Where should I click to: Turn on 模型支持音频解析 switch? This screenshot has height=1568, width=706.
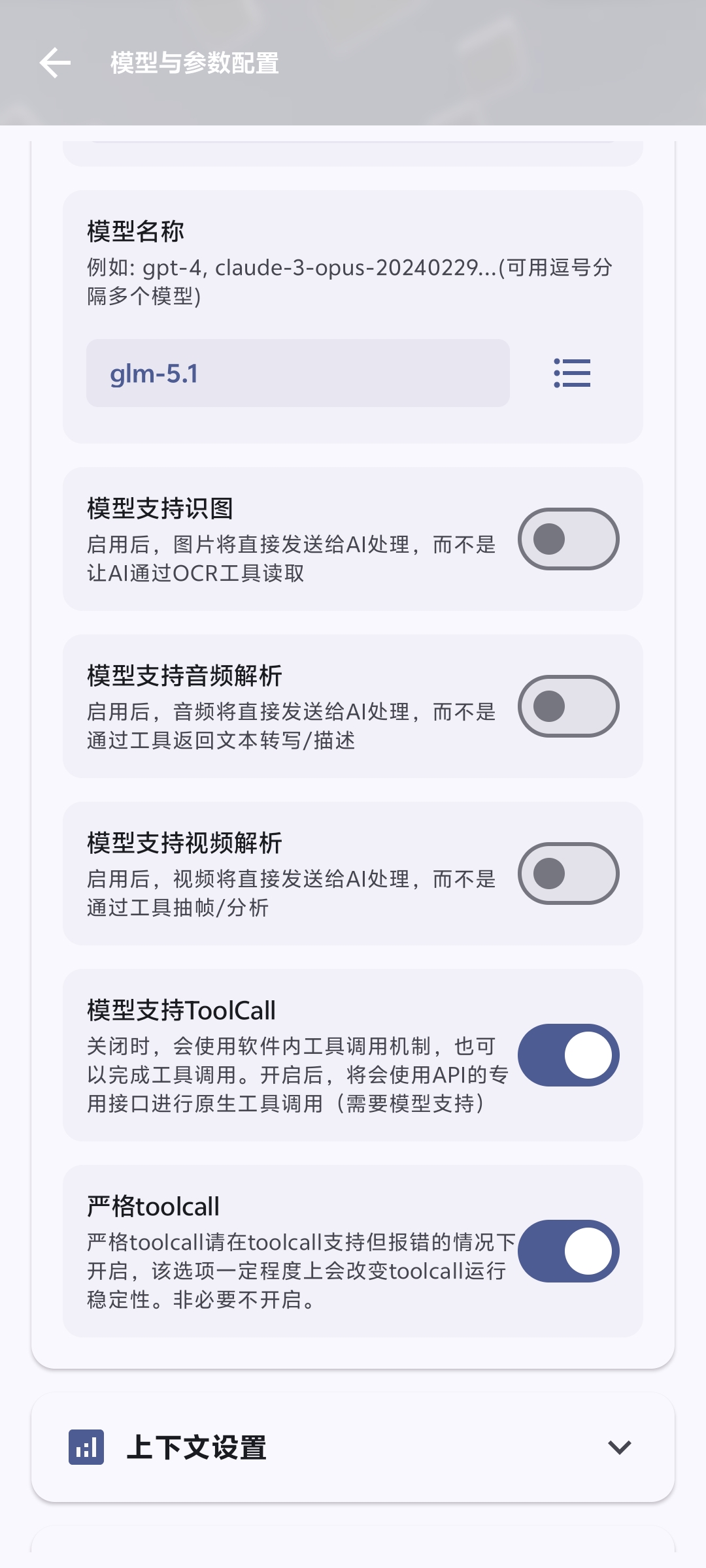pyautogui.click(x=568, y=706)
